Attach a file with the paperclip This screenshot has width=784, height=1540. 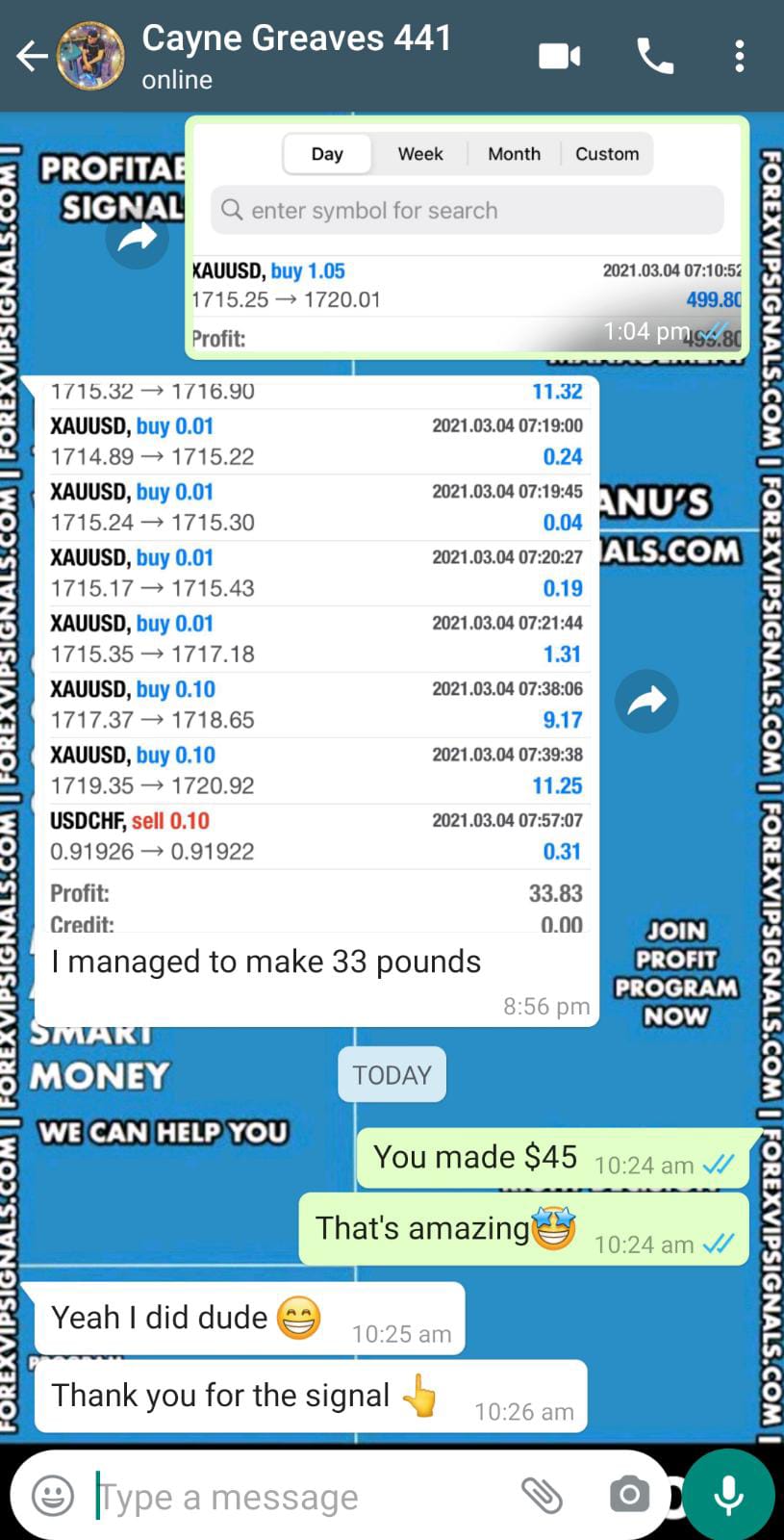542,1495
